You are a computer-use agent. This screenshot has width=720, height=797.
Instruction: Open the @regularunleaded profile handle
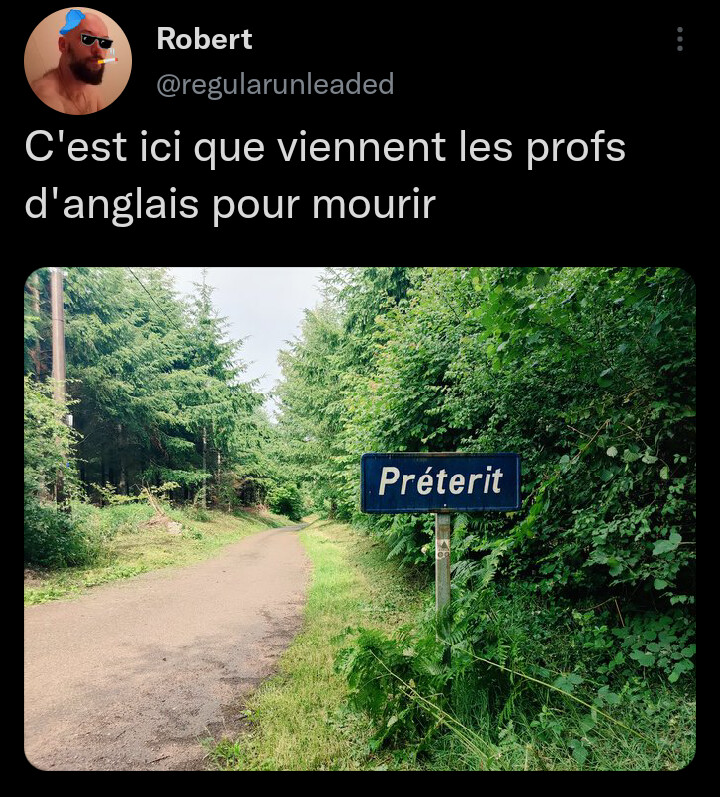click(x=275, y=84)
